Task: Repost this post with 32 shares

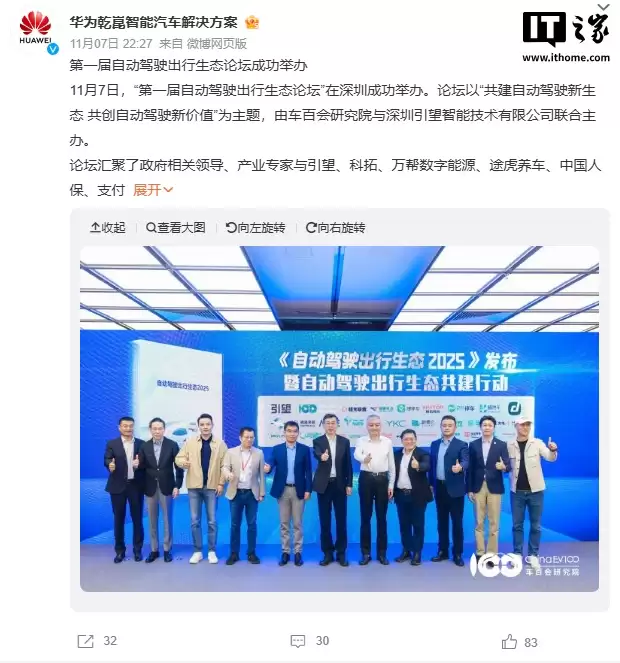Action: pos(98,641)
